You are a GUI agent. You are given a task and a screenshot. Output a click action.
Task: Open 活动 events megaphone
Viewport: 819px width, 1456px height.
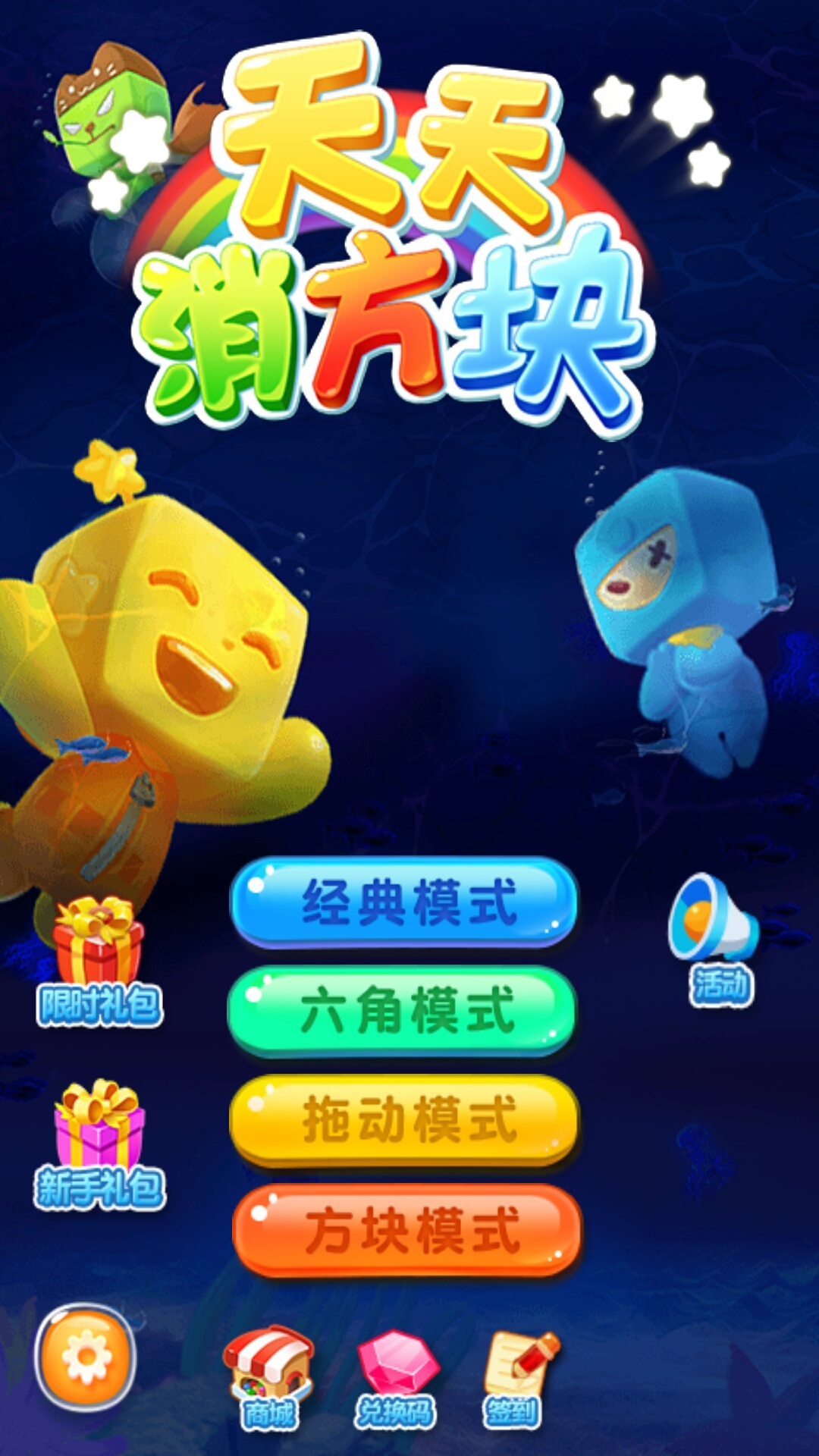click(x=717, y=937)
